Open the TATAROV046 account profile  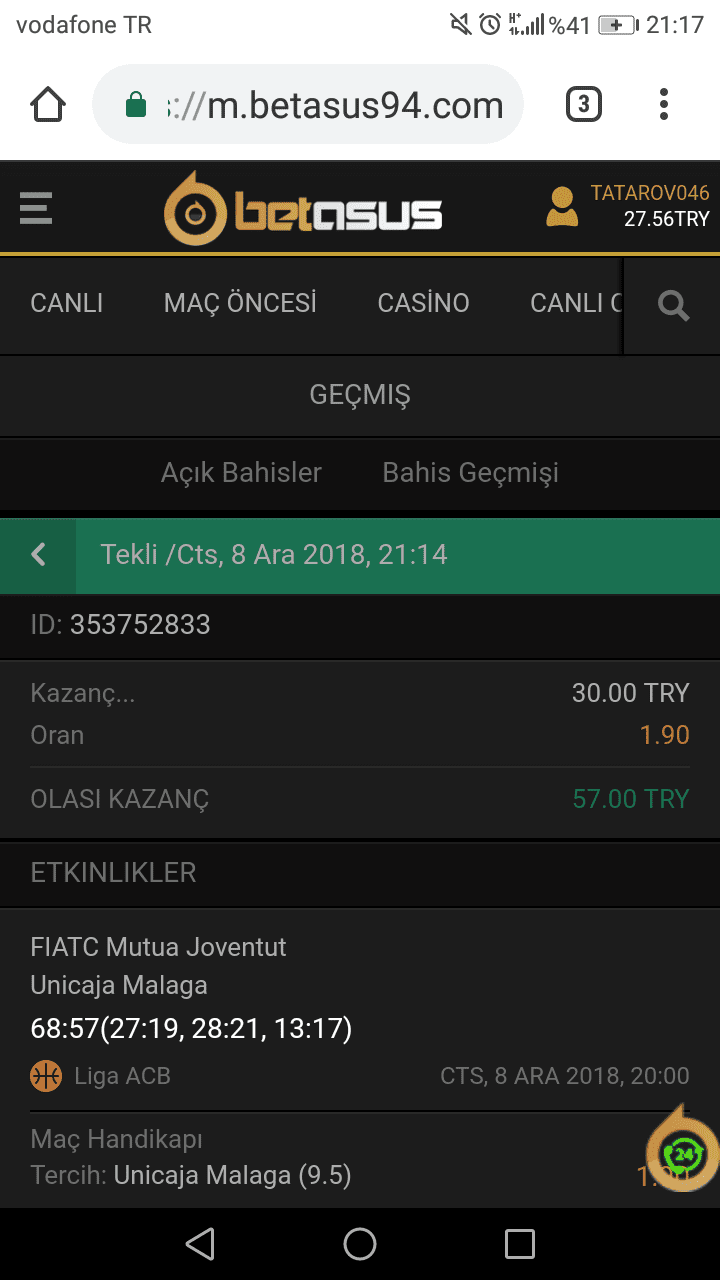(627, 207)
